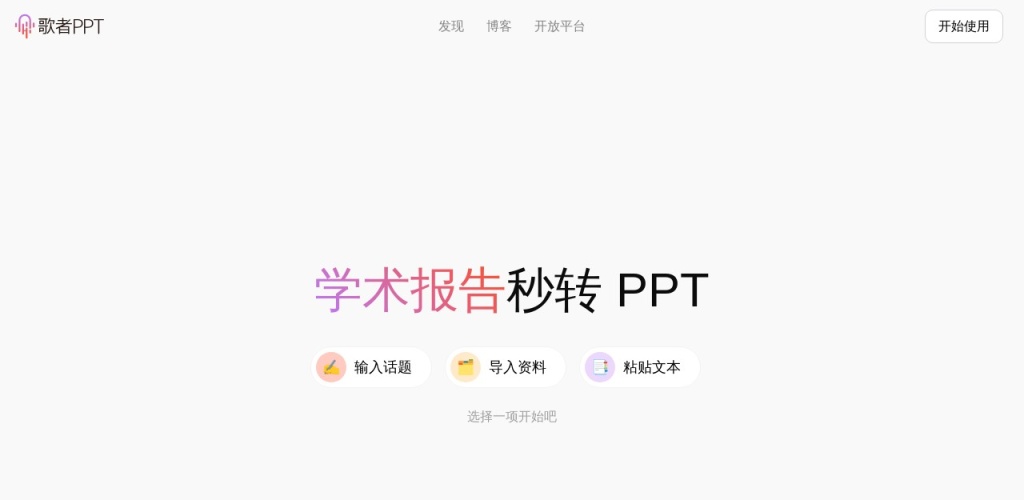Open the 发现 navigation link
Screen dimensions: 1024x500
(451, 26)
